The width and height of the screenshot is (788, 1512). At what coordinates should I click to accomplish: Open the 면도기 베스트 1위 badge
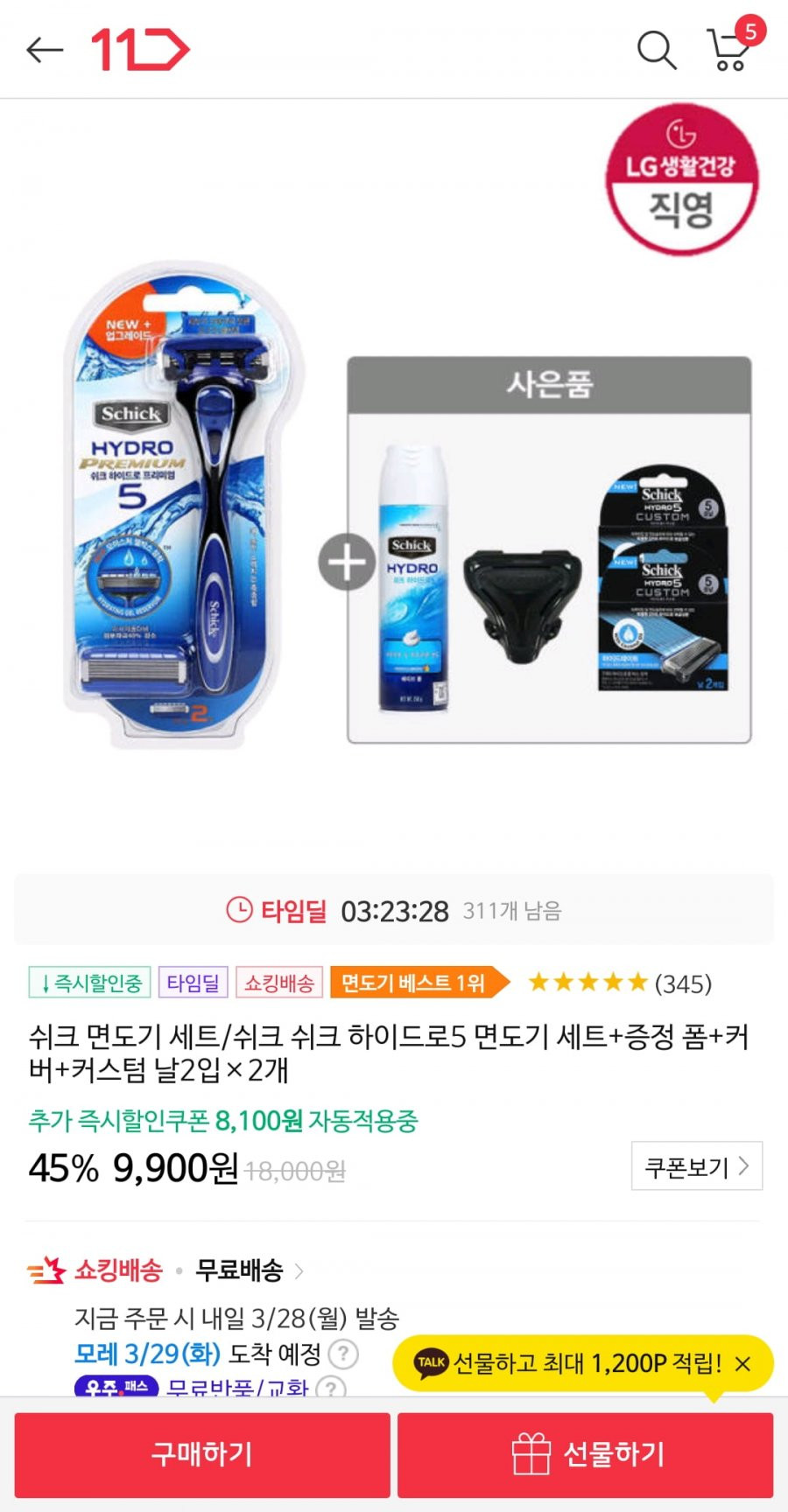point(419,983)
